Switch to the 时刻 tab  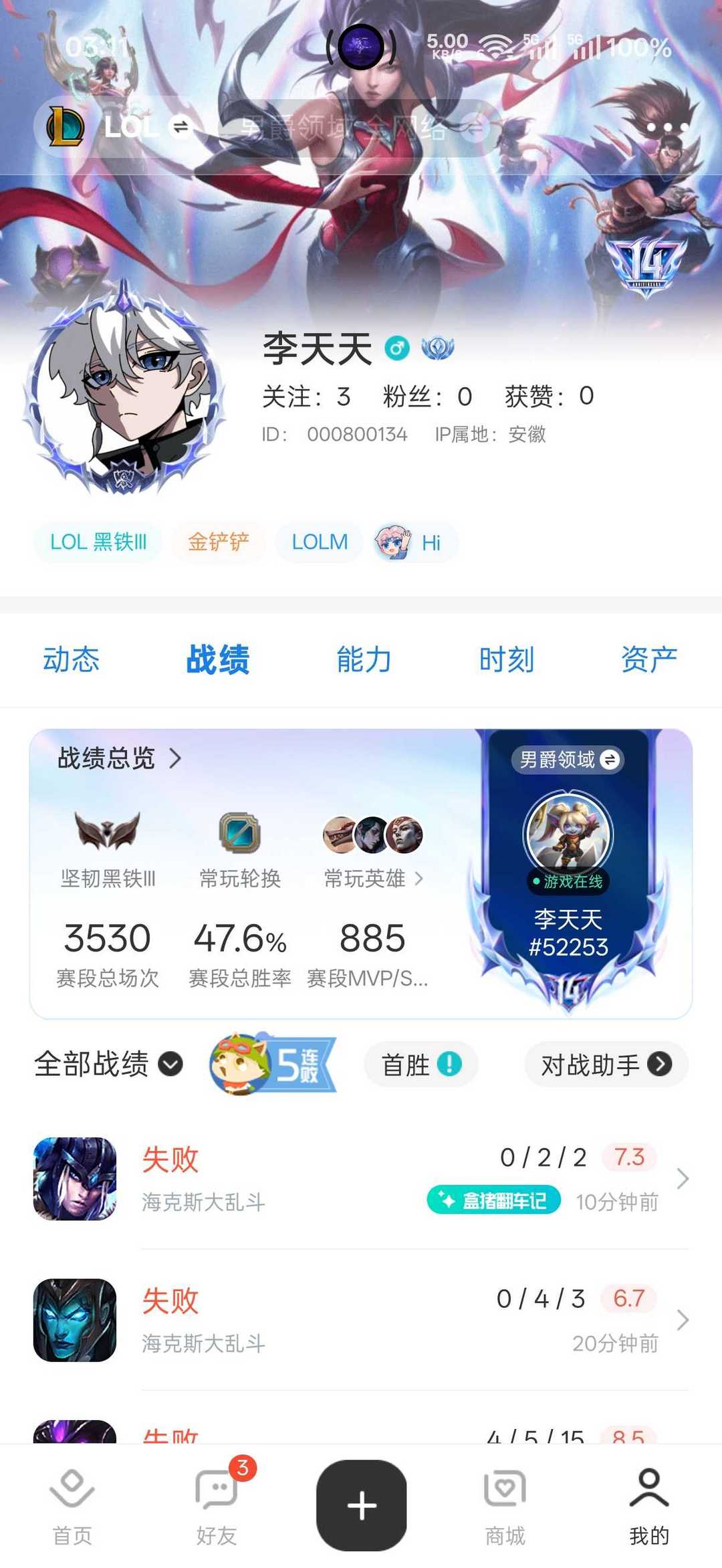click(506, 659)
